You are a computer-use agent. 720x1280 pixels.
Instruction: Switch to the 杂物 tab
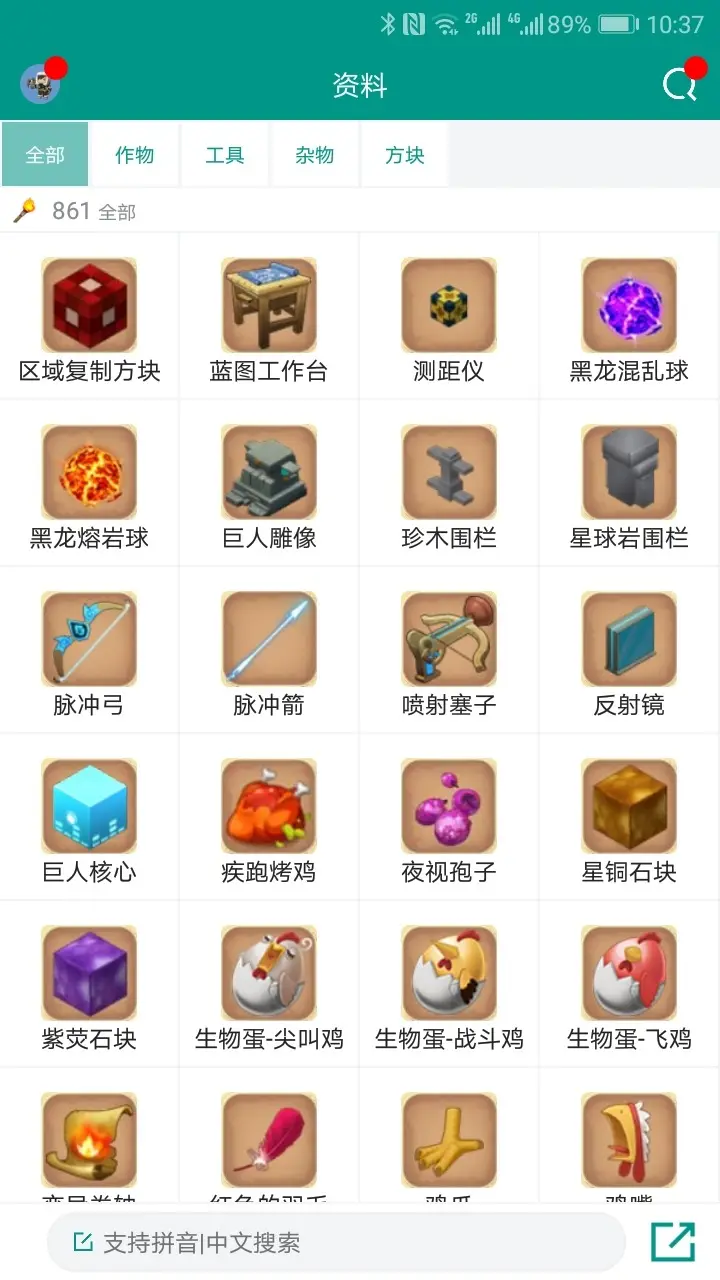tap(314, 155)
